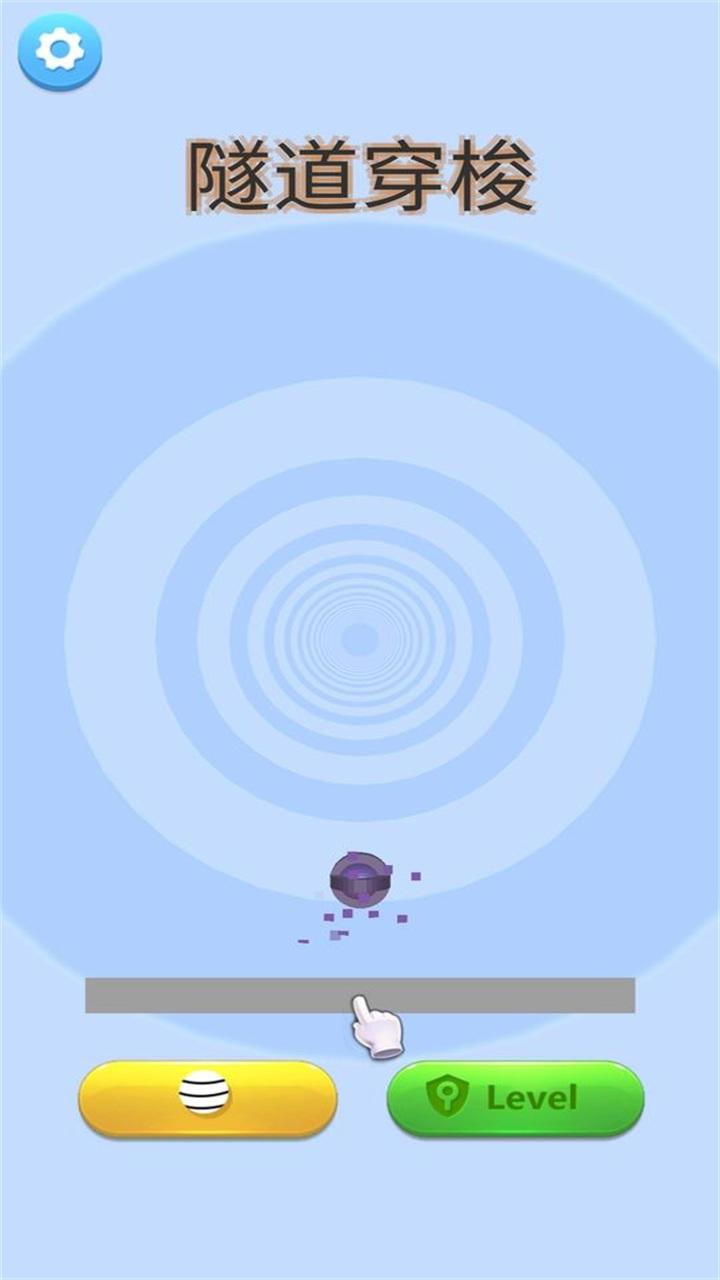This screenshot has width=720, height=1280.
Task: Open the green Level button
Action: coord(515,1098)
